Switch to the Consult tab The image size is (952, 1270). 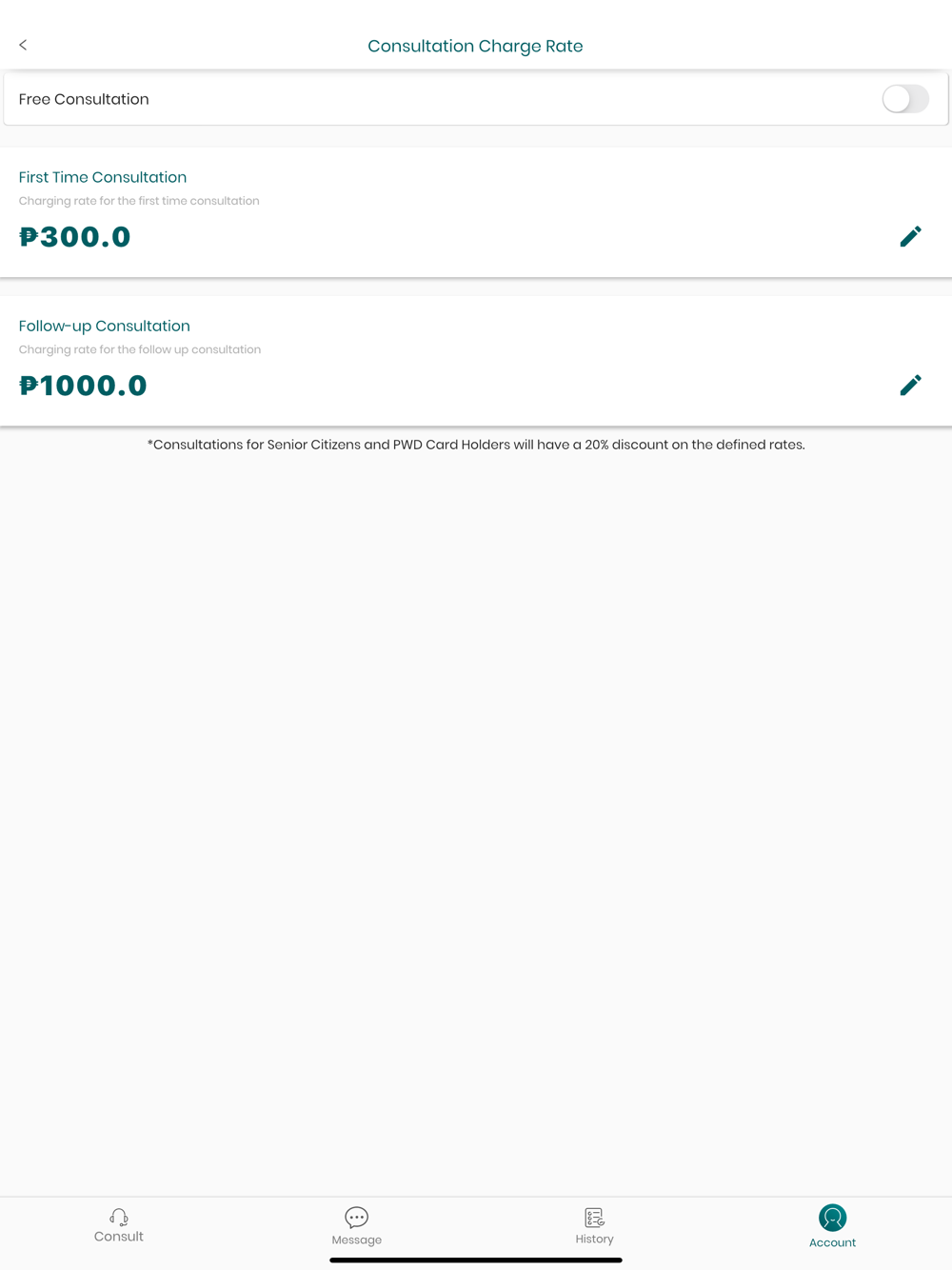[119, 1225]
